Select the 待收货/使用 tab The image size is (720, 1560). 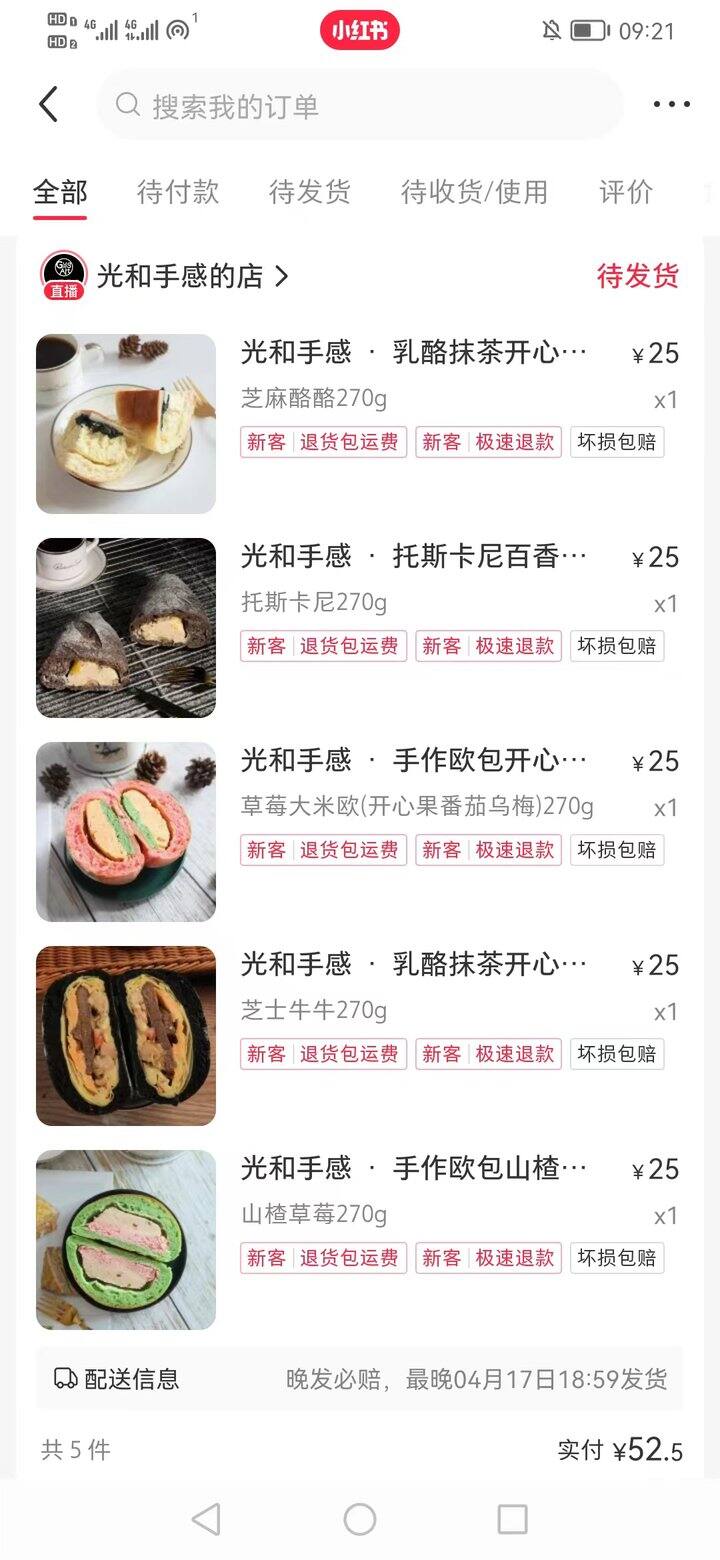point(474,191)
